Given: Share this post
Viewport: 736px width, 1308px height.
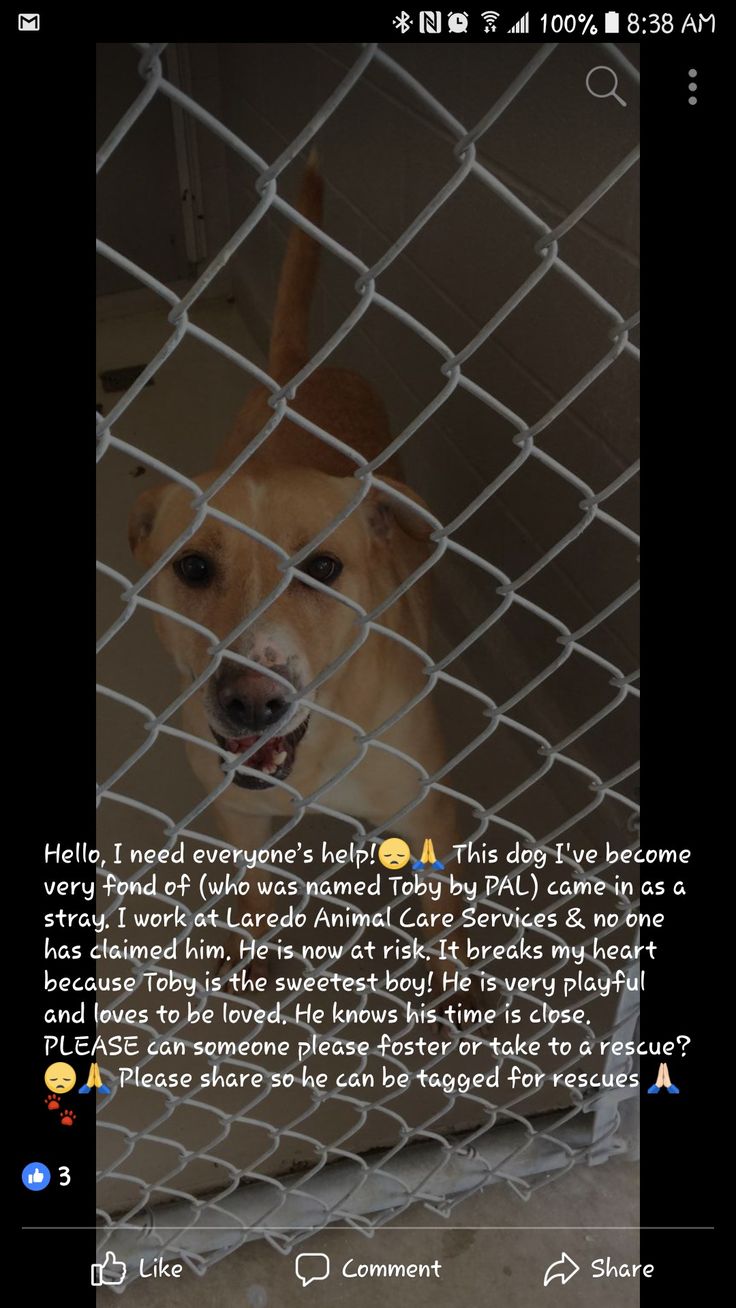Looking at the screenshot, I should (x=598, y=1269).
